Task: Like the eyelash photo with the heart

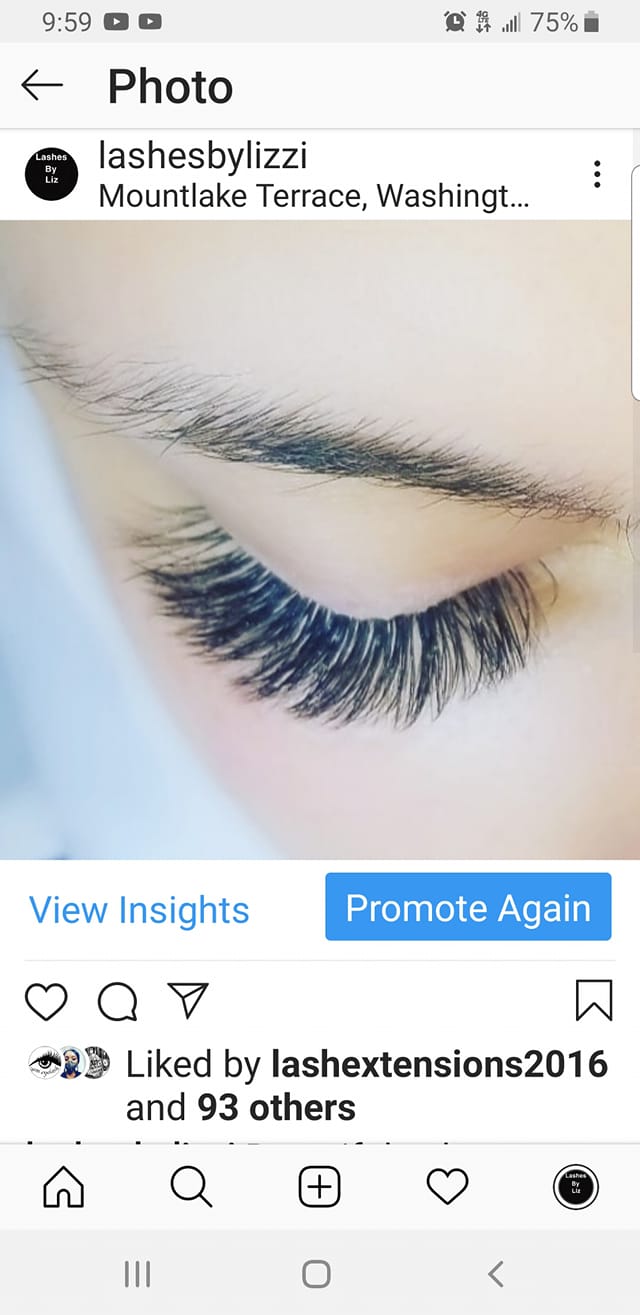Action: [x=45, y=1001]
